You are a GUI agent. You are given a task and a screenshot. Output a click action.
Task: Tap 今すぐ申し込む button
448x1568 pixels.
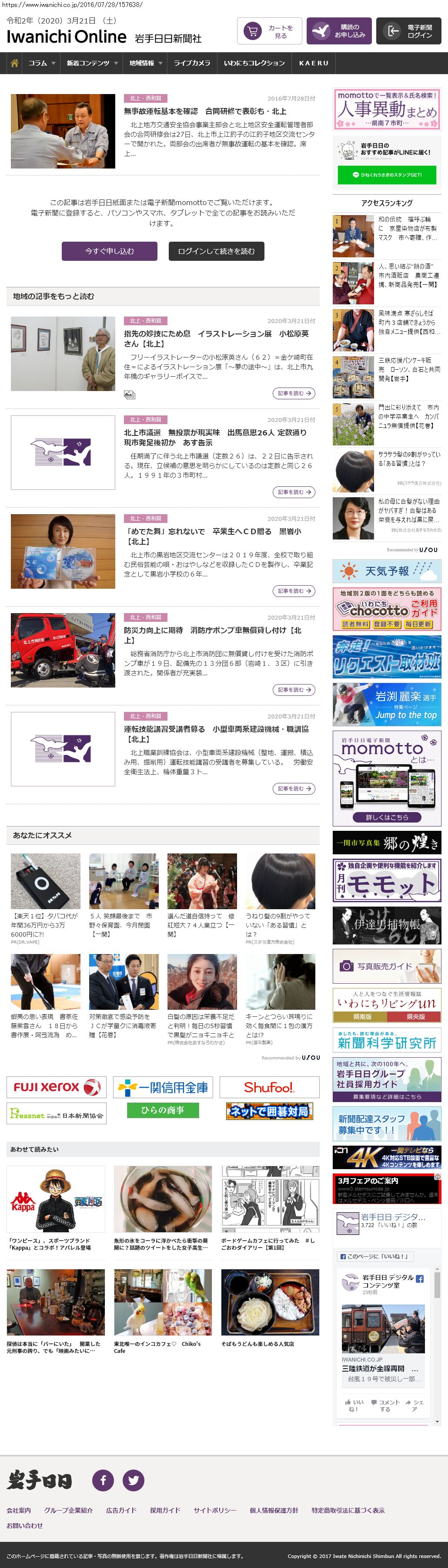[x=110, y=251]
